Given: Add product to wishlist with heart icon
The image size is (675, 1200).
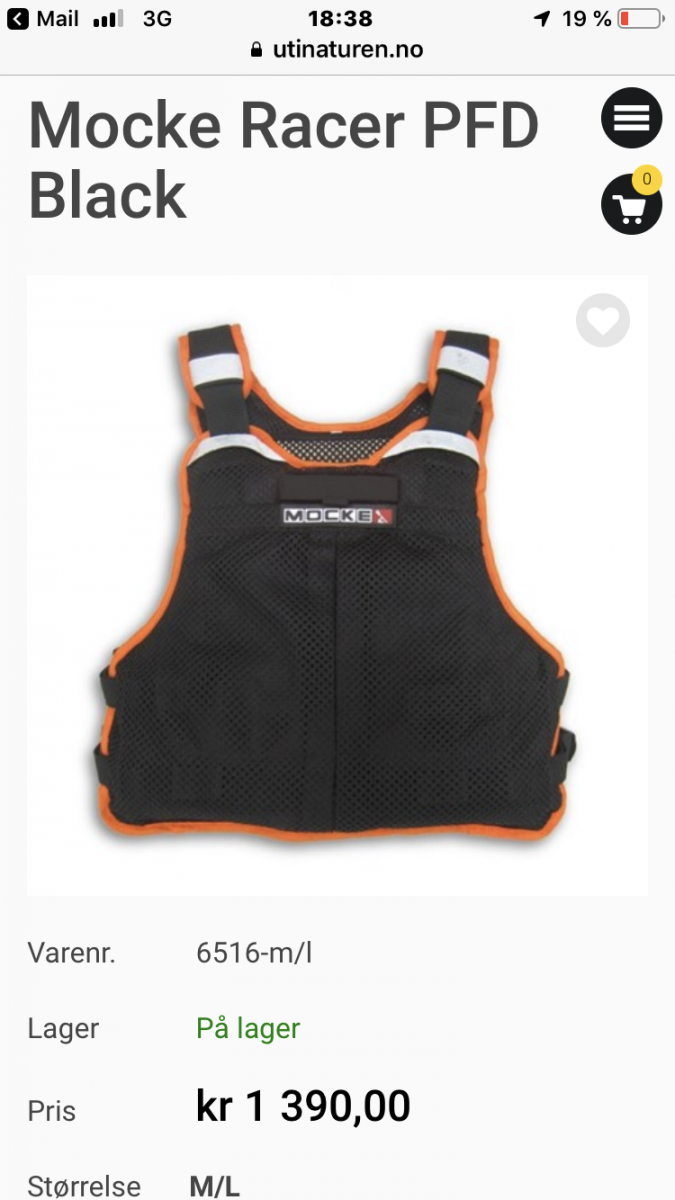Looking at the screenshot, I should click(x=603, y=321).
